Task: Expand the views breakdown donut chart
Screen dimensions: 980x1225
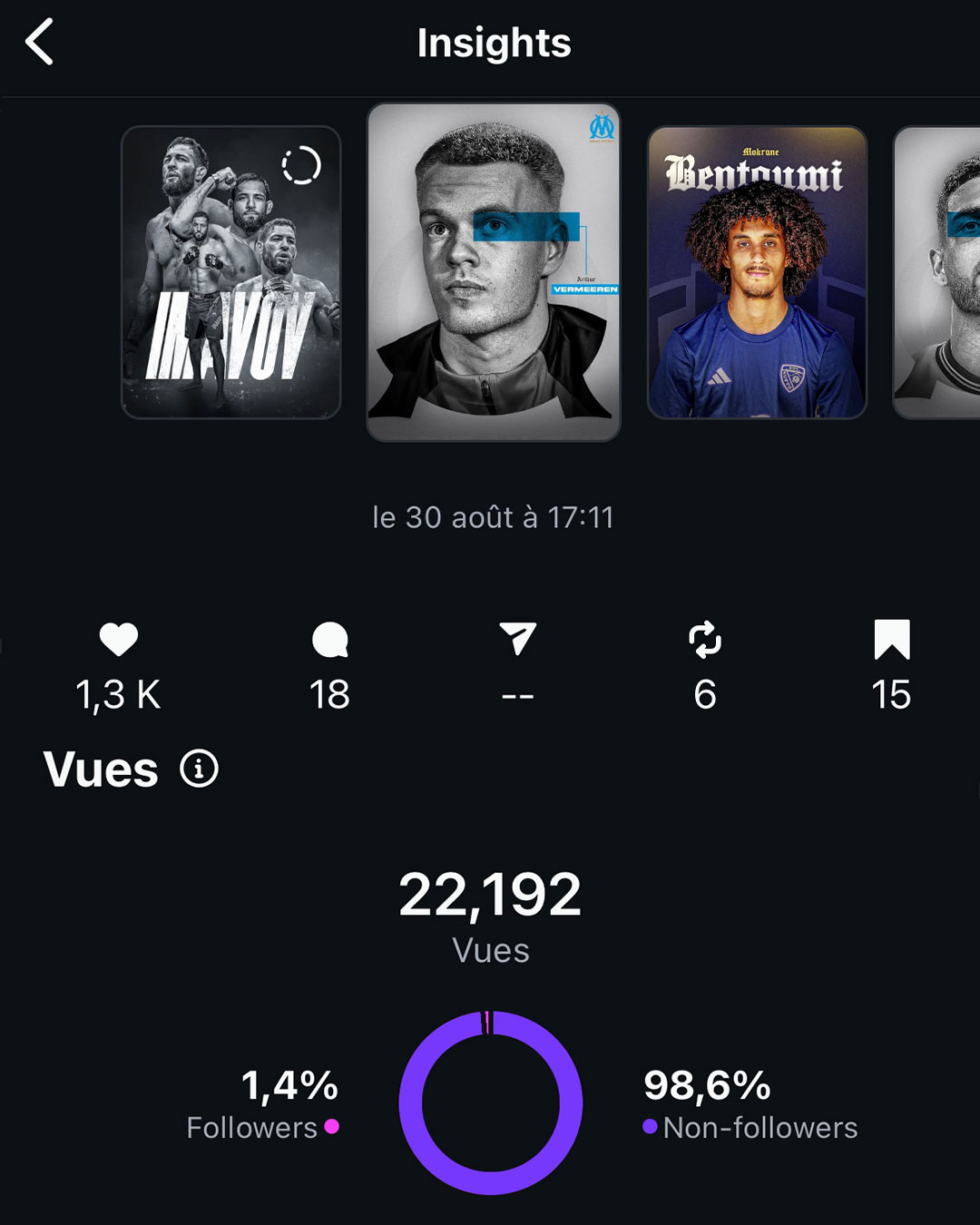Action: coord(490,1102)
